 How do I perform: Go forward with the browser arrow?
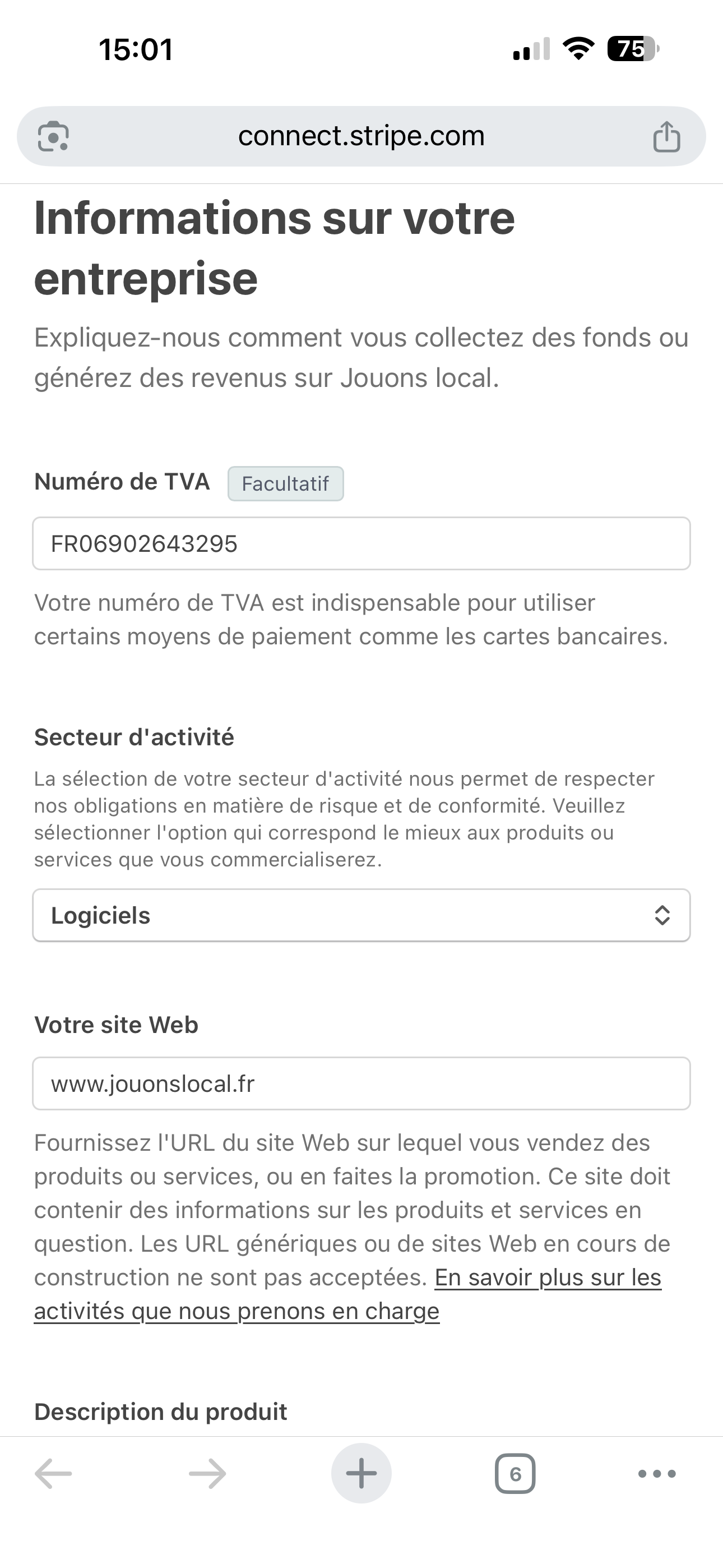(x=207, y=1474)
